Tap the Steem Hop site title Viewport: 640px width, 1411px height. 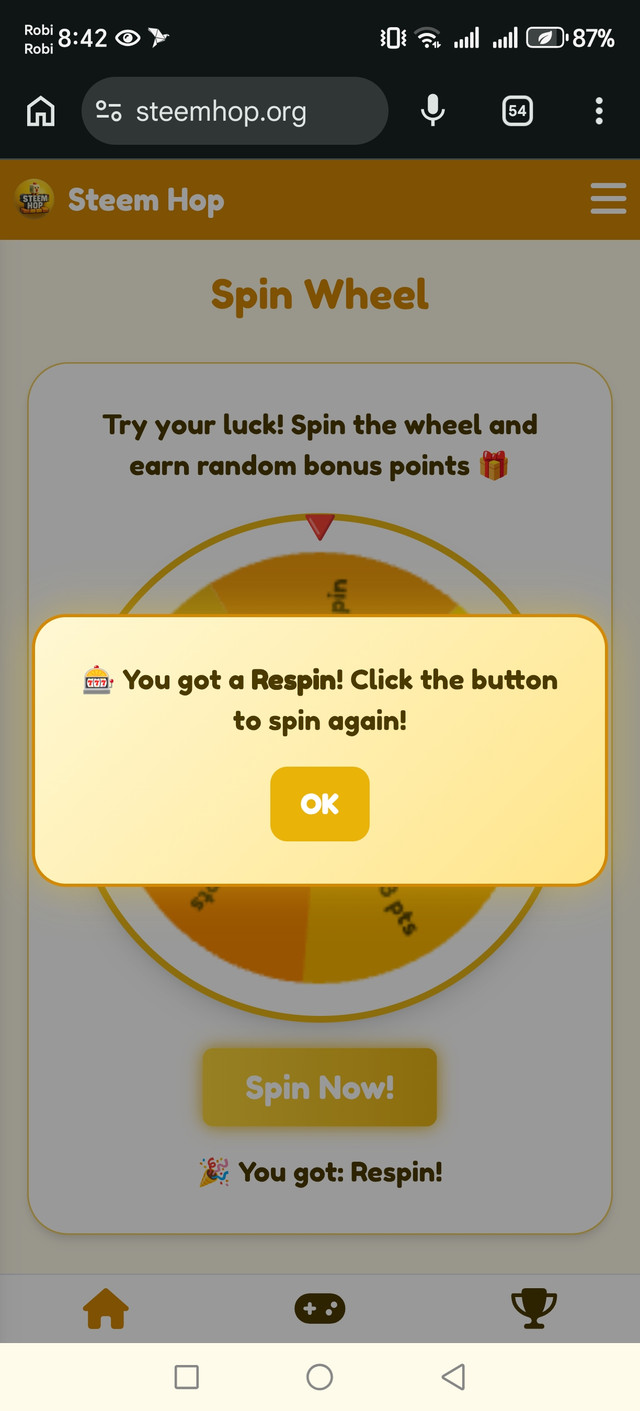click(x=145, y=199)
